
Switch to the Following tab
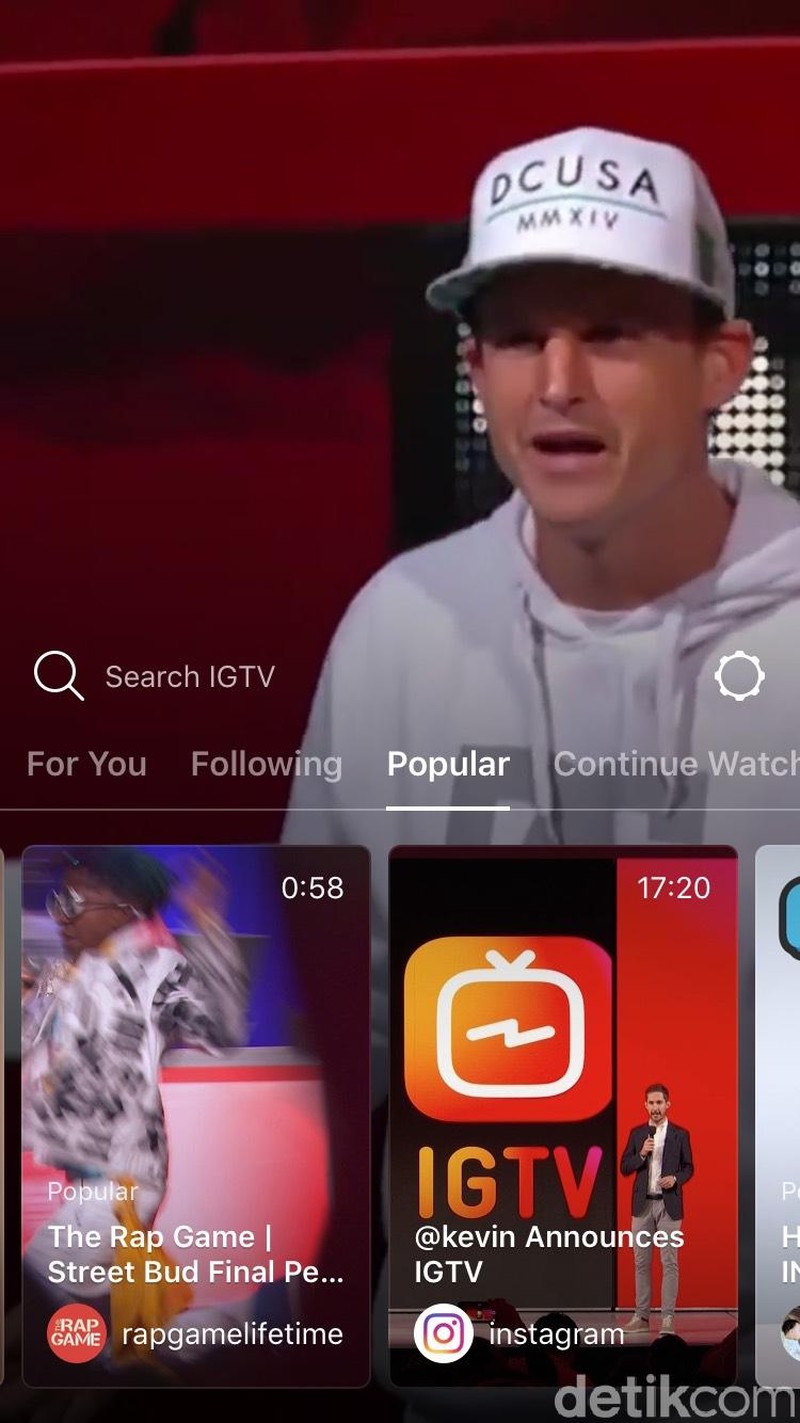pyautogui.click(x=266, y=764)
